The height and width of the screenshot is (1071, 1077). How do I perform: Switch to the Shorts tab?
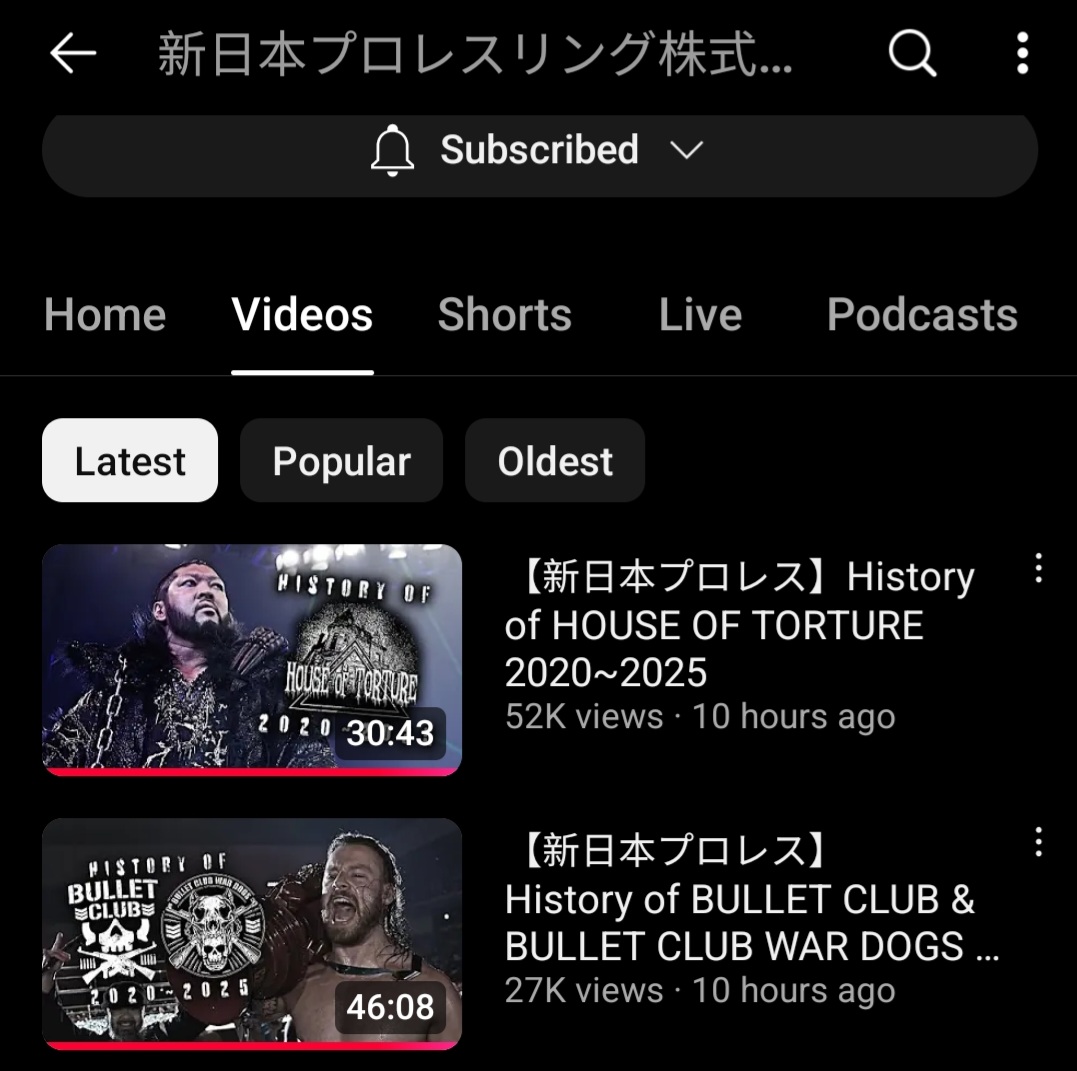505,315
